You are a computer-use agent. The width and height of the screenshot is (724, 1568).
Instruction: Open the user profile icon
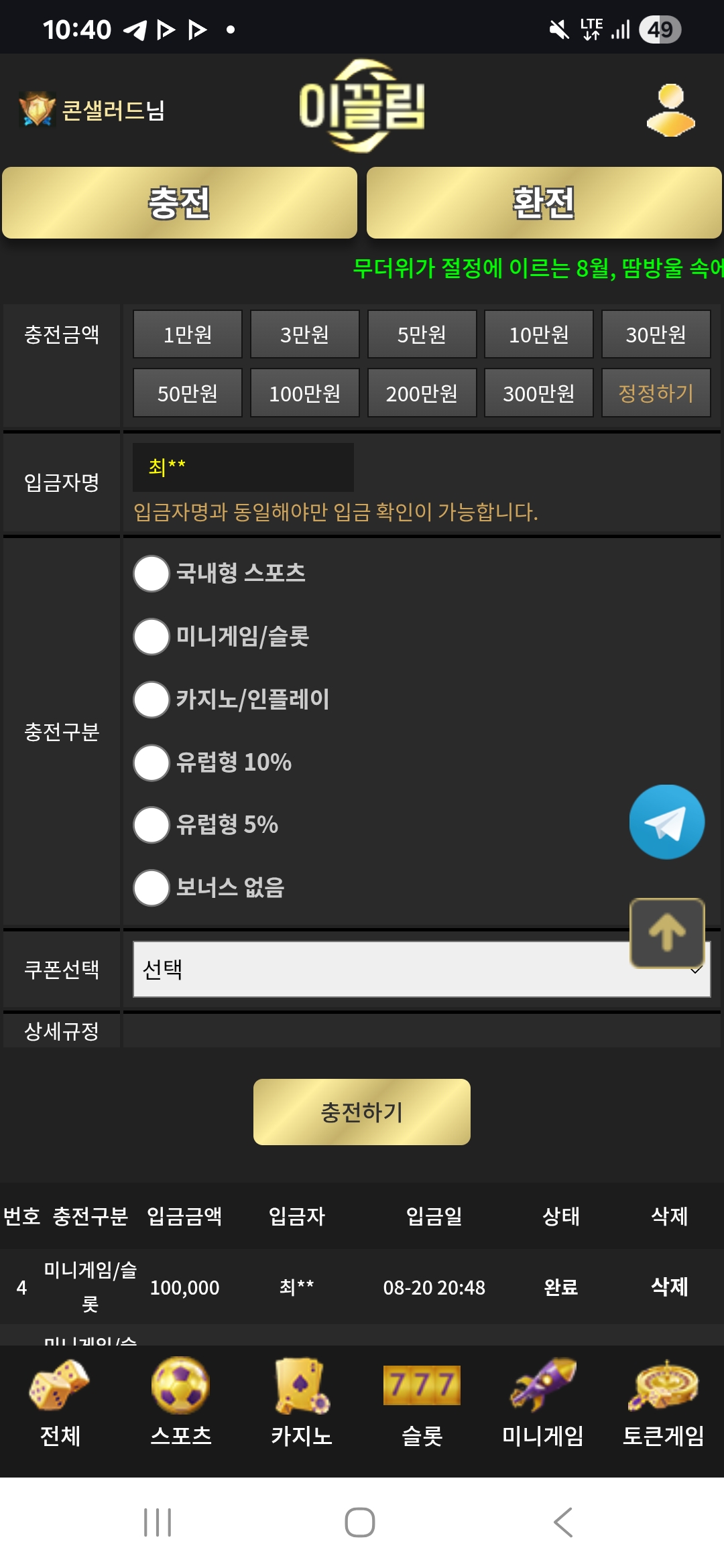670,111
